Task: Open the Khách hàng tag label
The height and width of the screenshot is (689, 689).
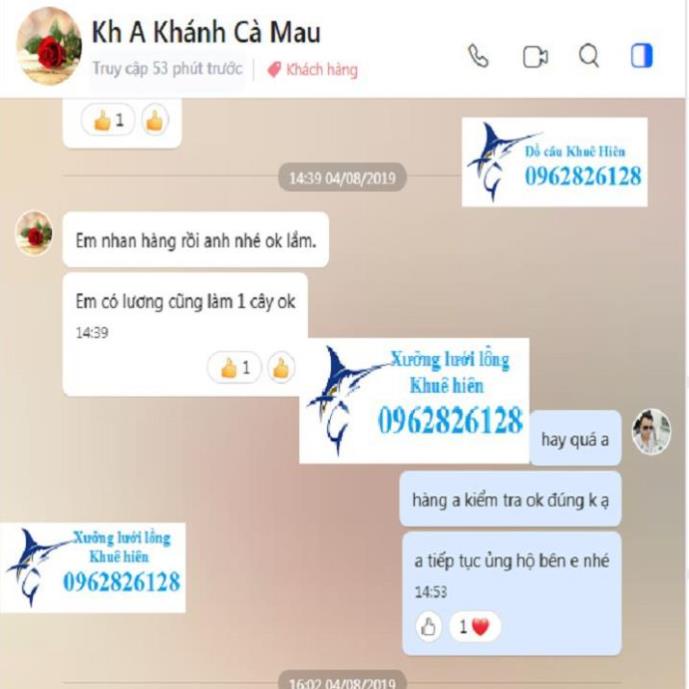Action: click(312, 70)
